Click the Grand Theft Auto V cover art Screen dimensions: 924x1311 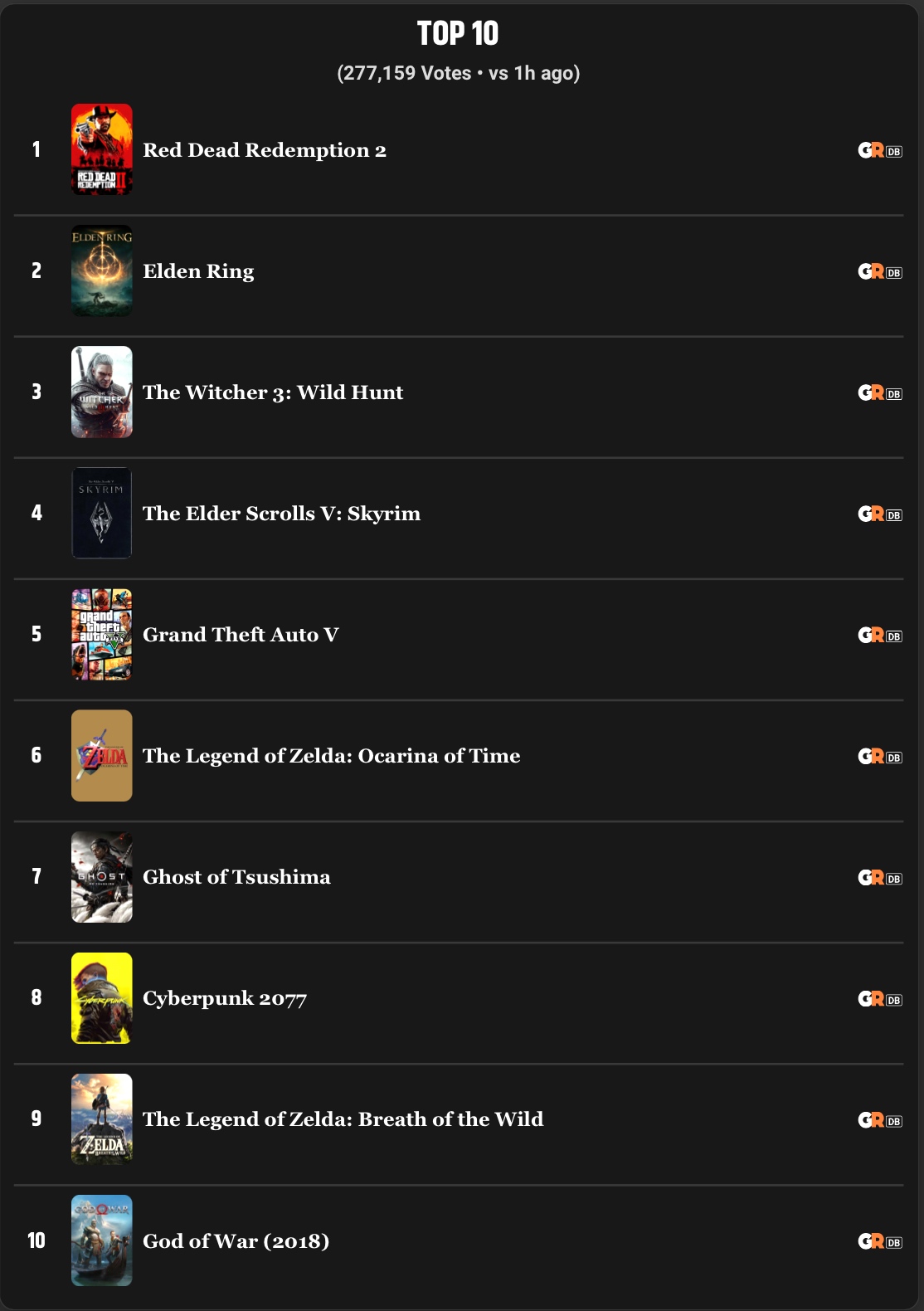click(100, 635)
